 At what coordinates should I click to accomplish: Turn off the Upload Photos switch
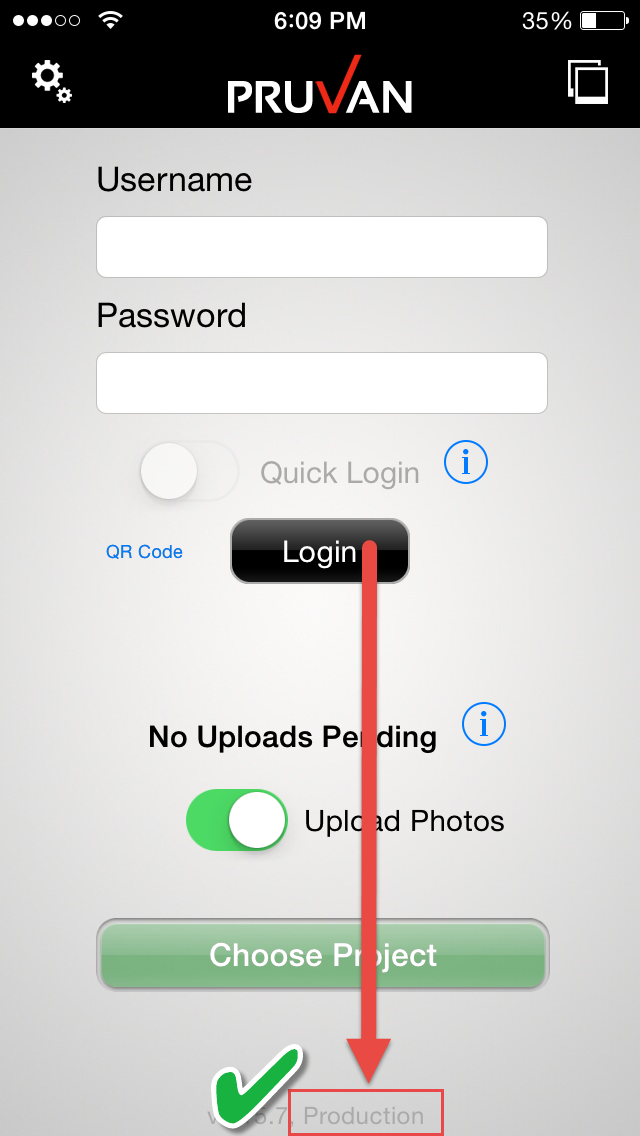[x=237, y=821]
